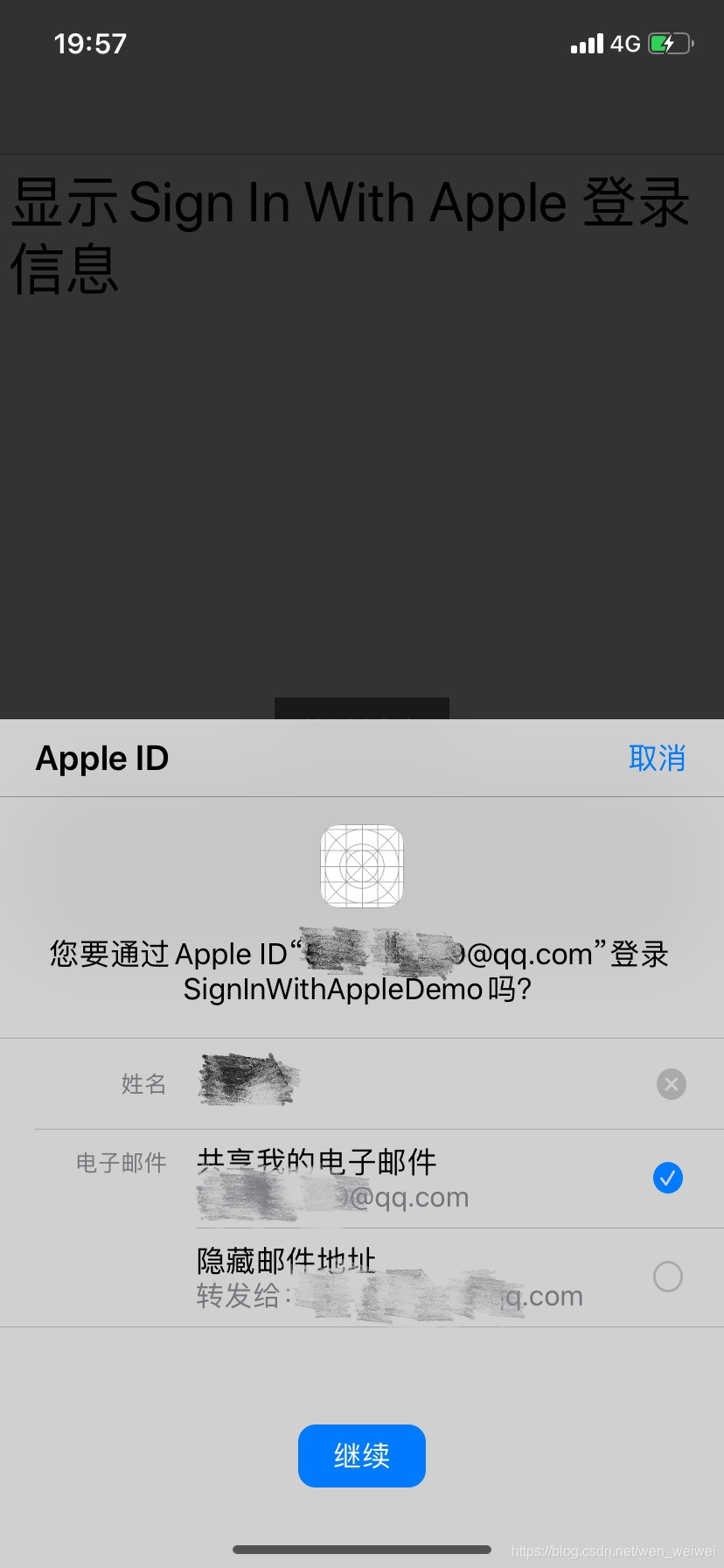This screenshot has width=724, height=1568.
Task: Toggle the empty circle next to 隐藏邮件地址
Action: pos(668,1277)
